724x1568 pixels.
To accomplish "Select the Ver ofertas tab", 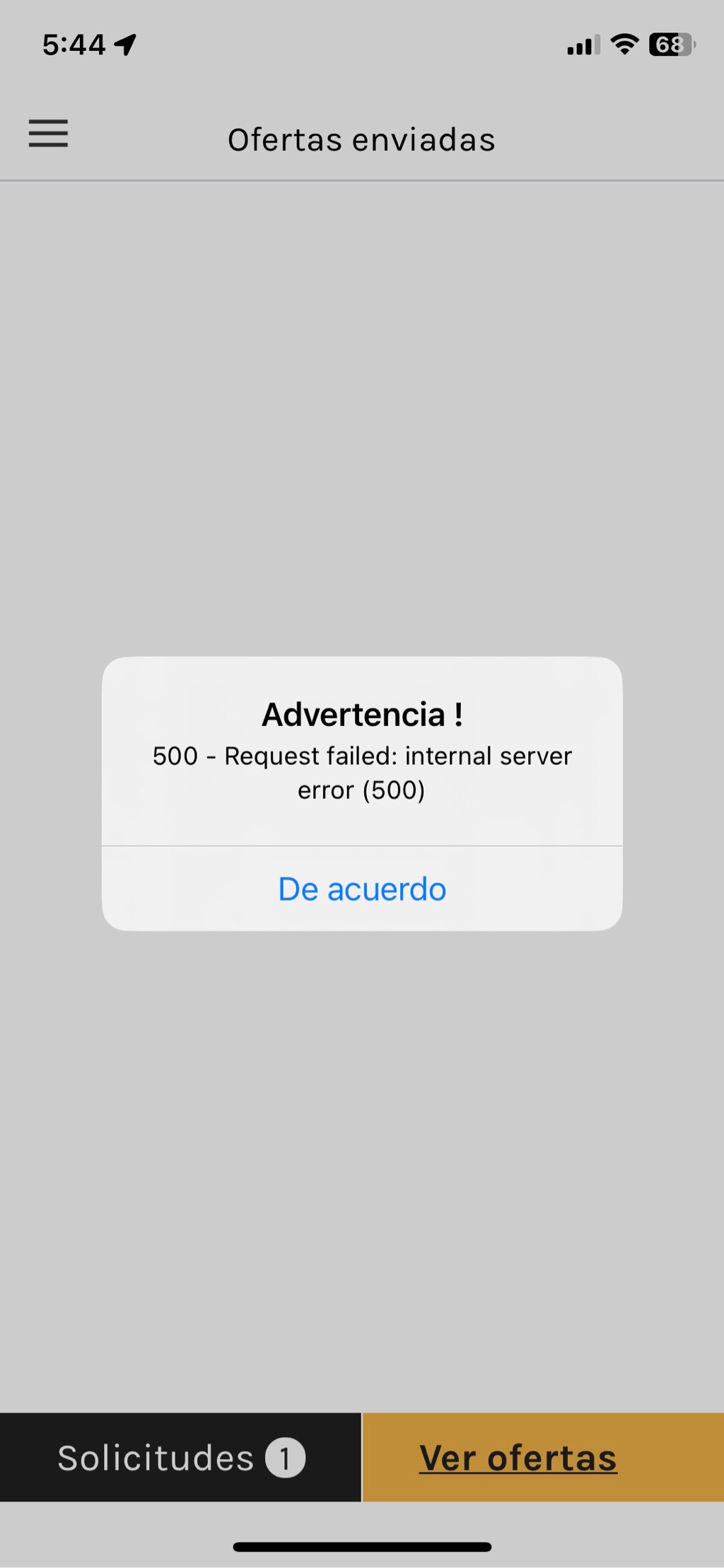I will (543, 1457).
